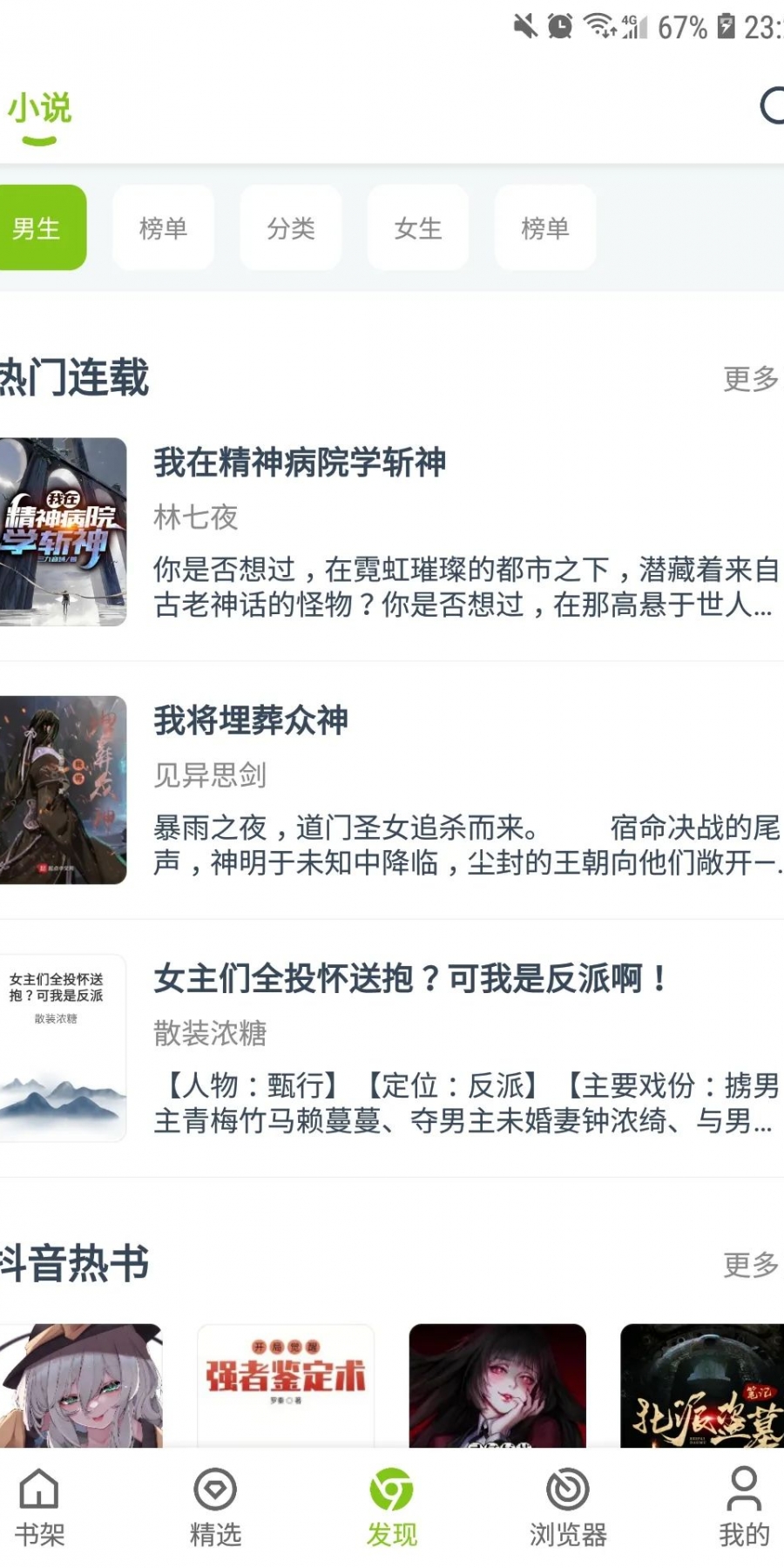The width and height of the screenshot is (784, 1568).
Task: Select the 女生 chip
Action: tap(418, 228)
